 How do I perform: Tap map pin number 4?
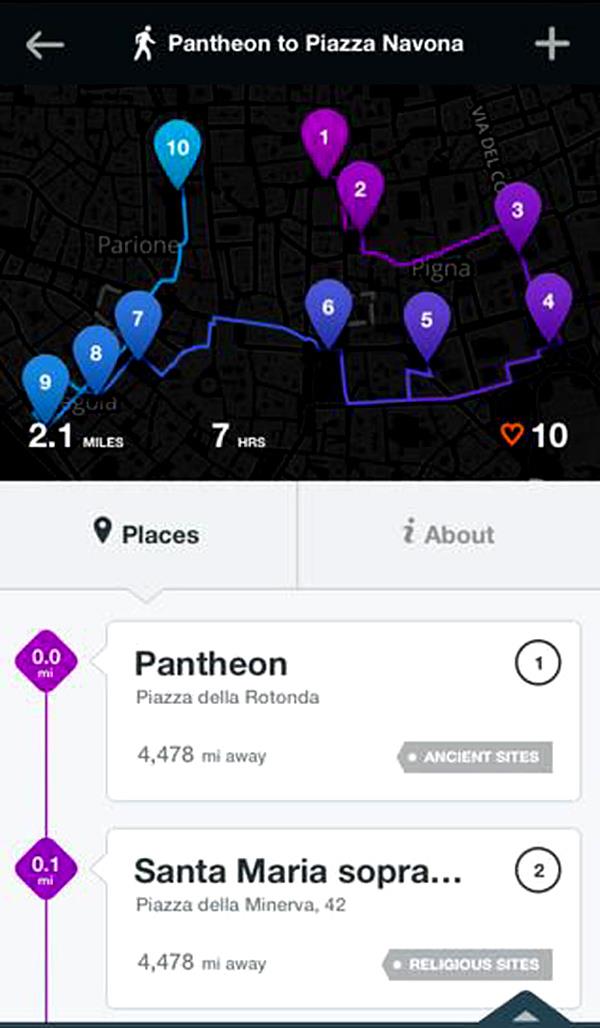(548, 302)
